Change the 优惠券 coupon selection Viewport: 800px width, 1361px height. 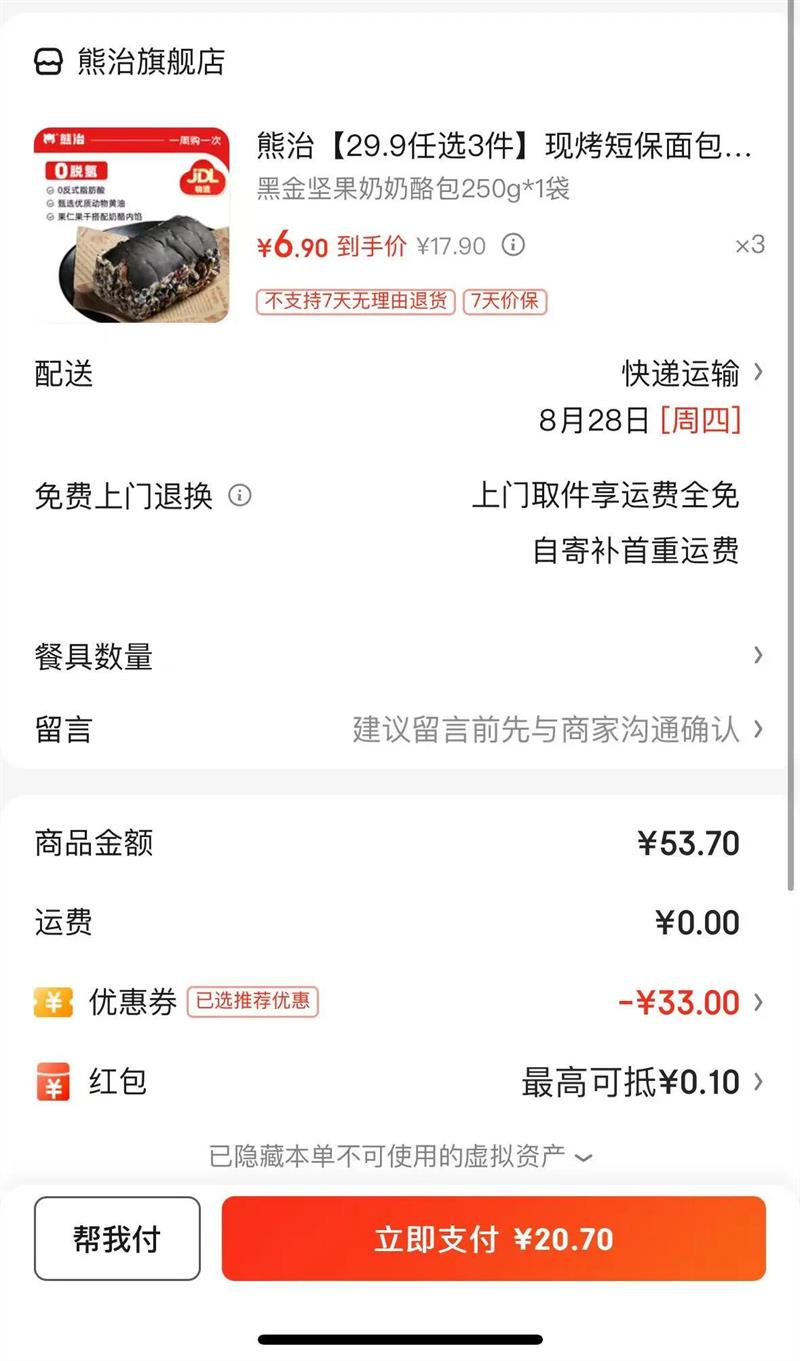[x=690, y=1002]
